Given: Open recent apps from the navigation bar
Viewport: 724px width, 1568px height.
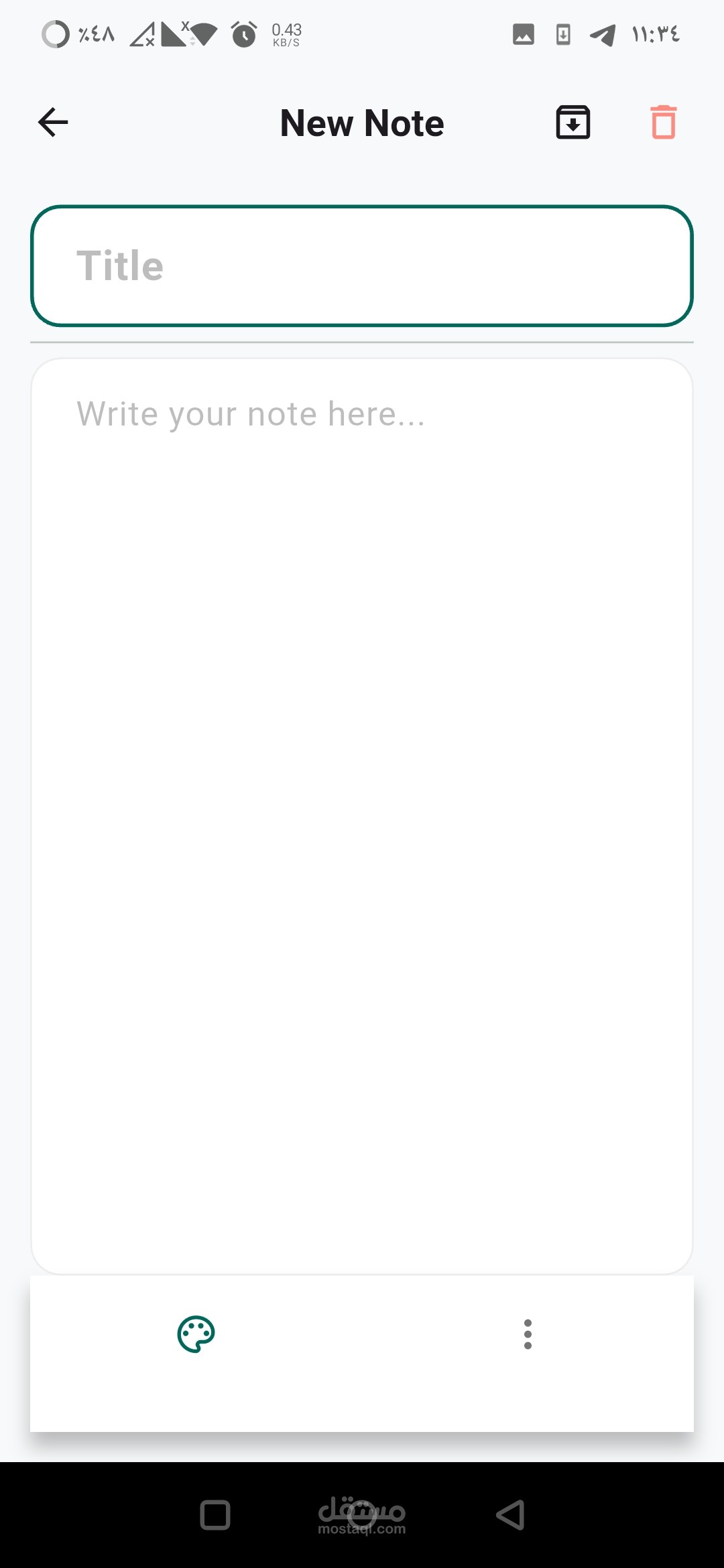Looking at the screenshot, I should [215, 1515].
